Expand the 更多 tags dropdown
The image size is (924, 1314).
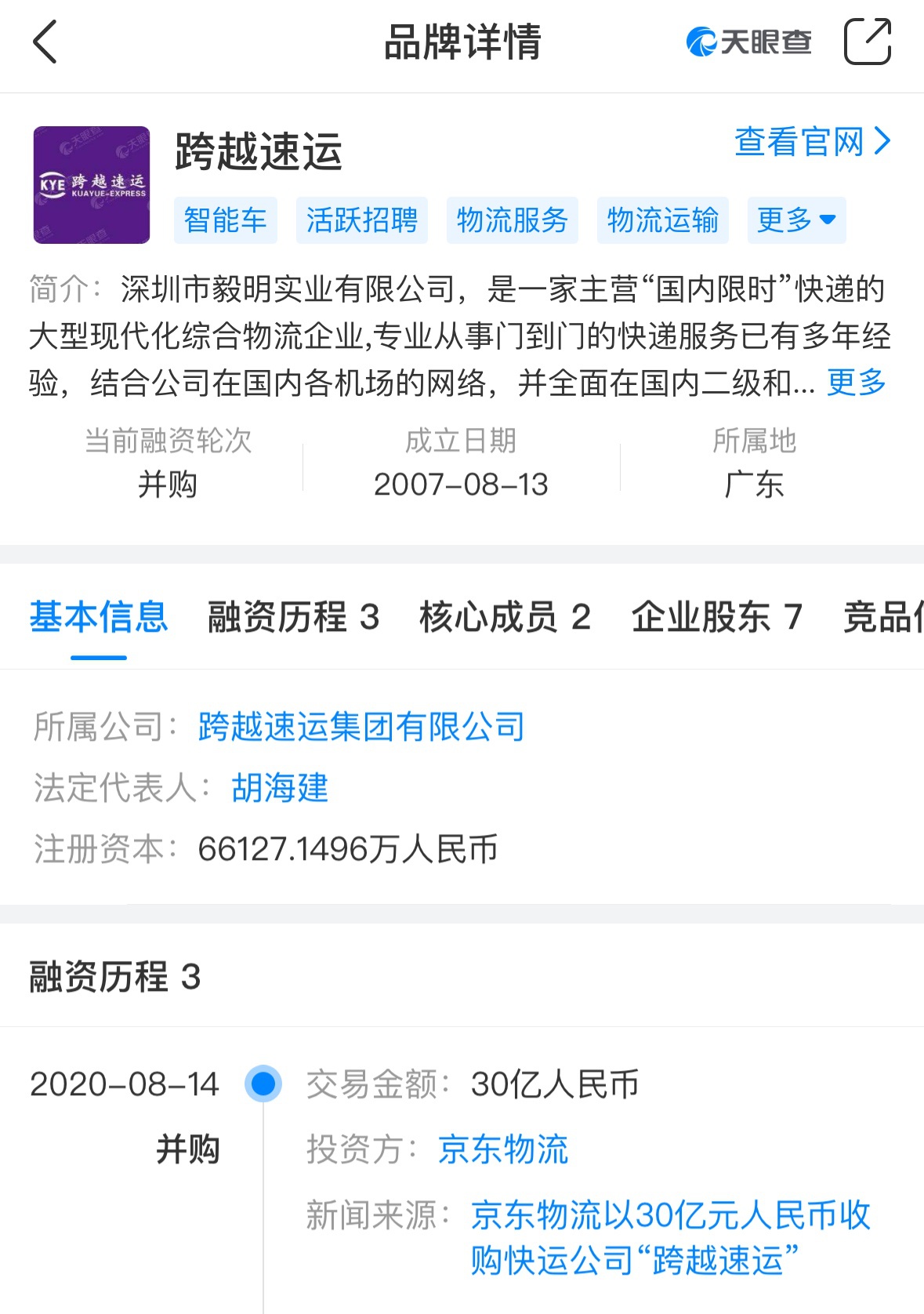click(x=796, y=220)
